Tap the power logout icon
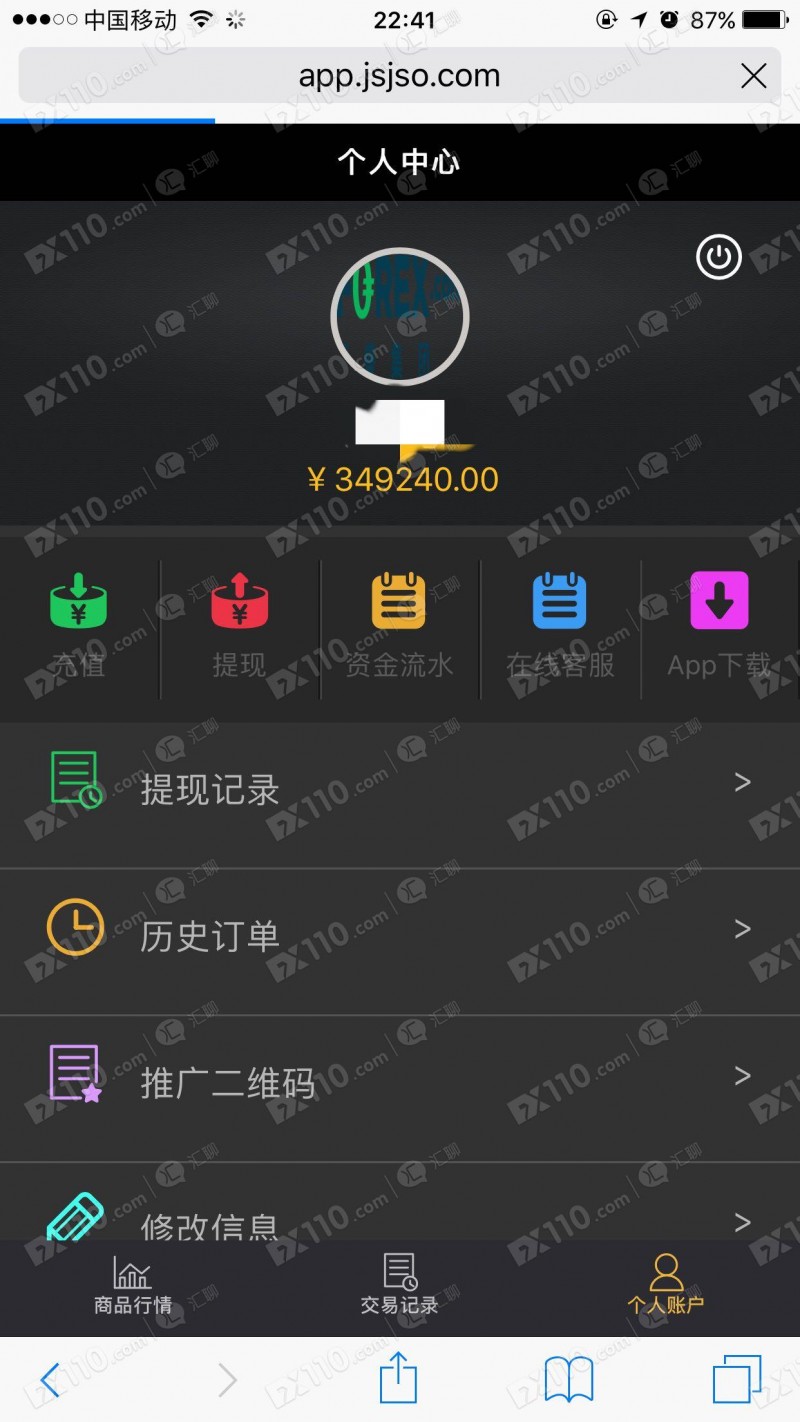Screen dimensions: 800x1422 click(718, 258)
